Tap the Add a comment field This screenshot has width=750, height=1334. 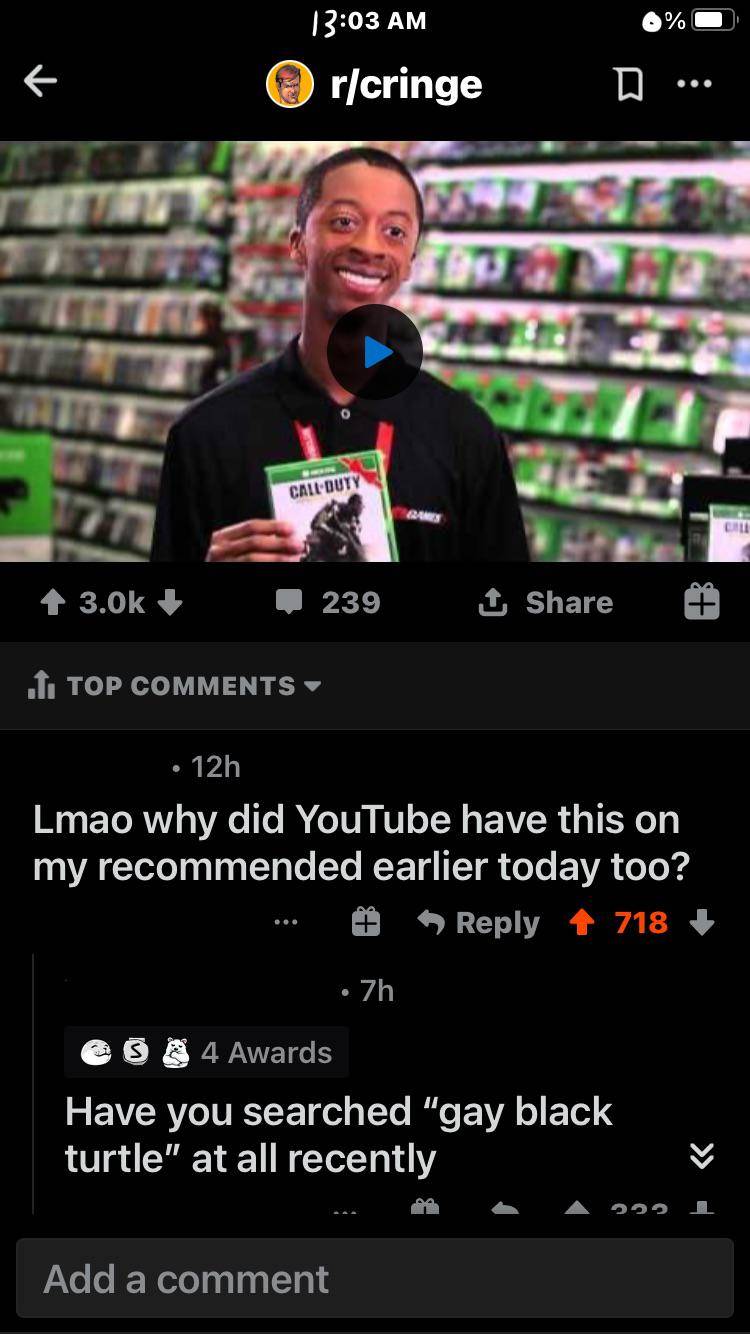[x=375, y=1279]
